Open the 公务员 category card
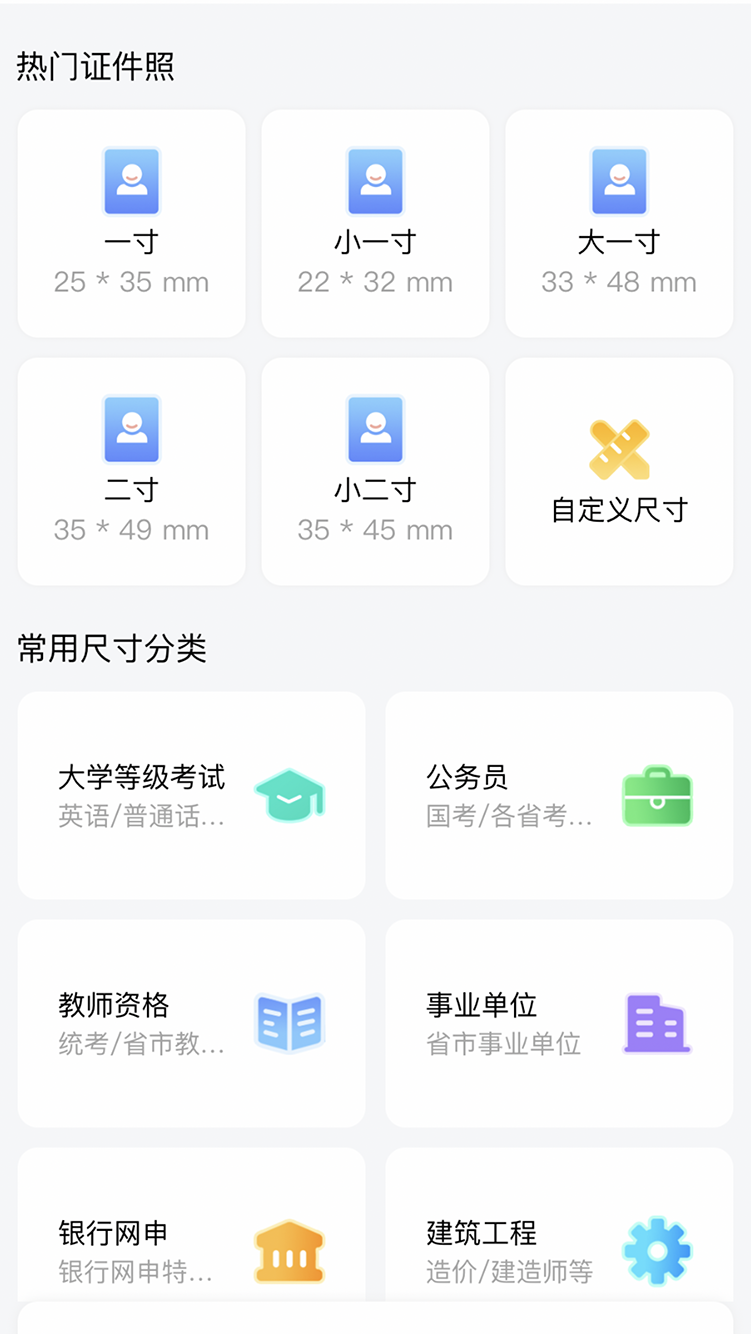 click(559, 796)
